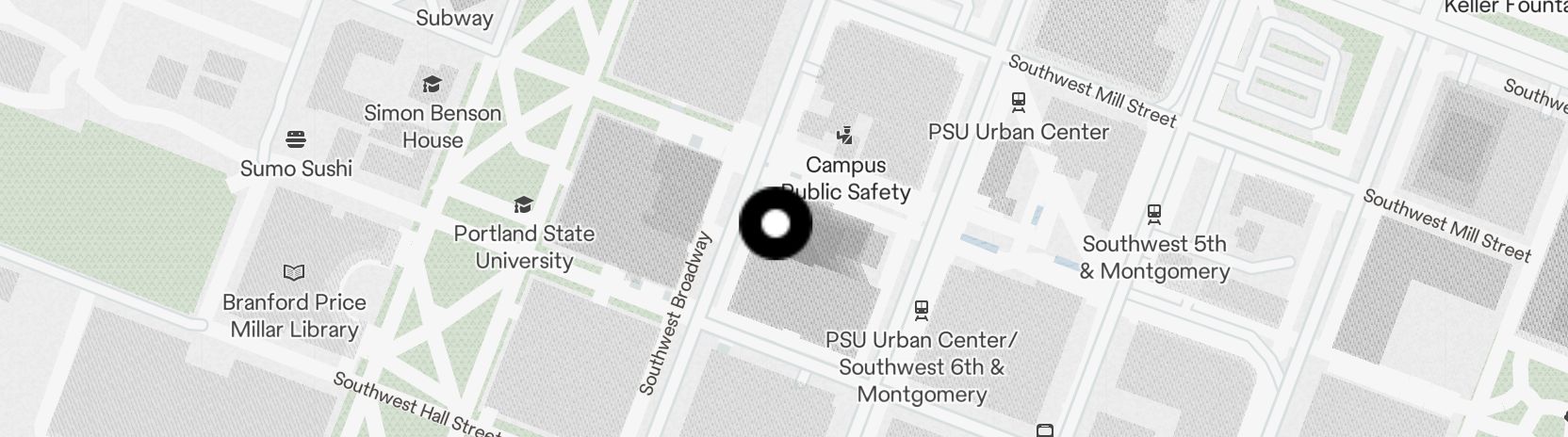Tap the Simon Benson House marker
1568x437 pixels.
[433, 85]
